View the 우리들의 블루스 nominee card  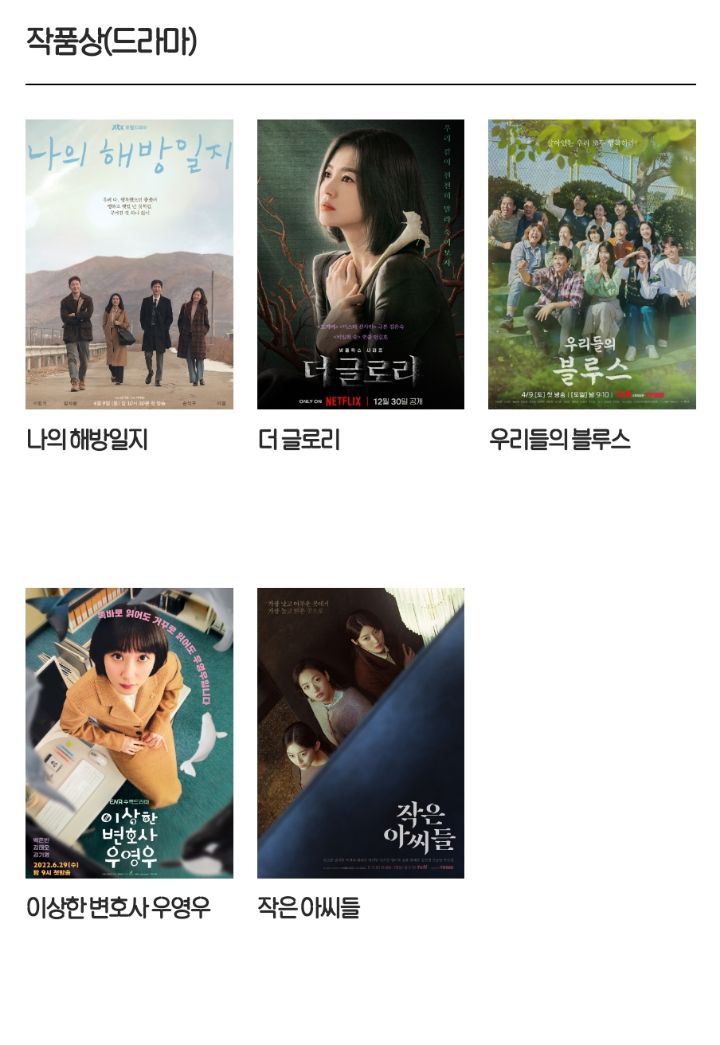(591, 265)
